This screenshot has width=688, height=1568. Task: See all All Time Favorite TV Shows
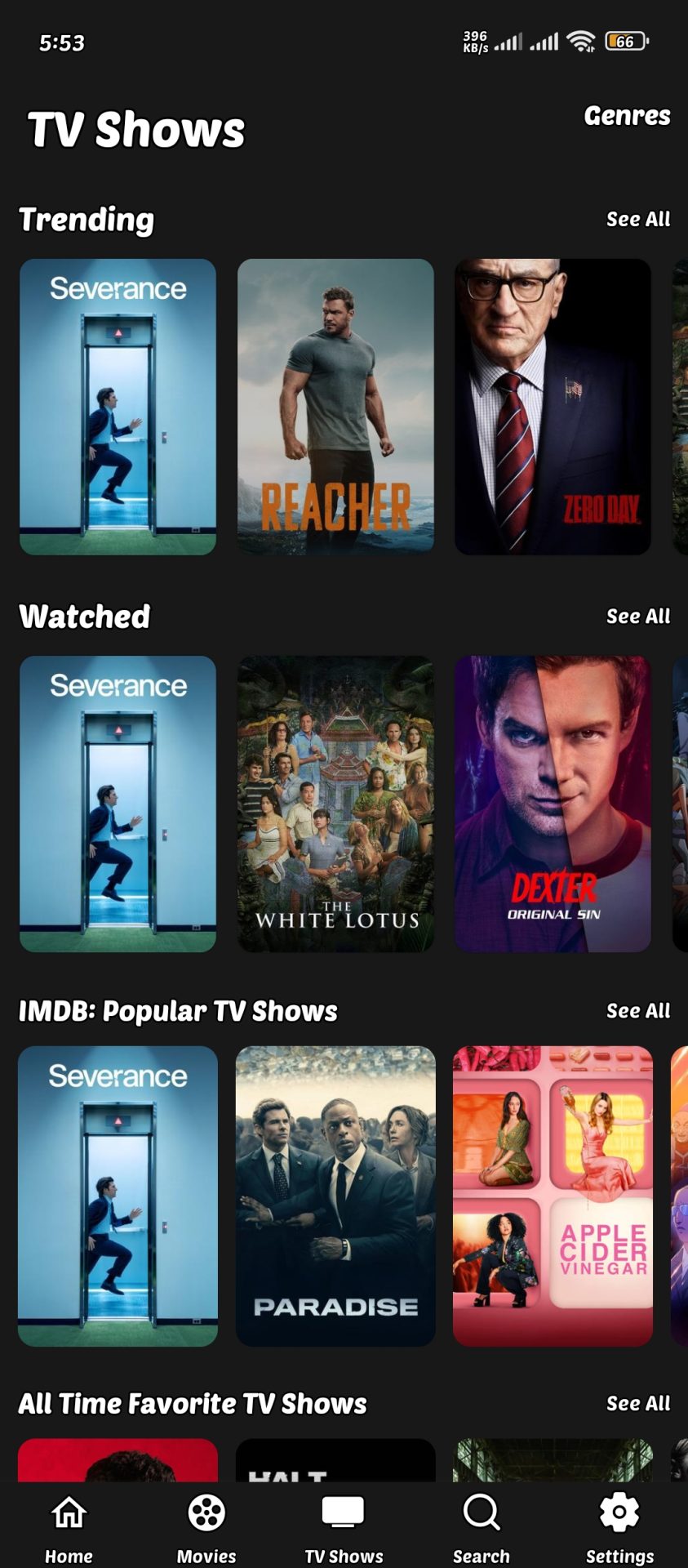(x=637, y=1404)
